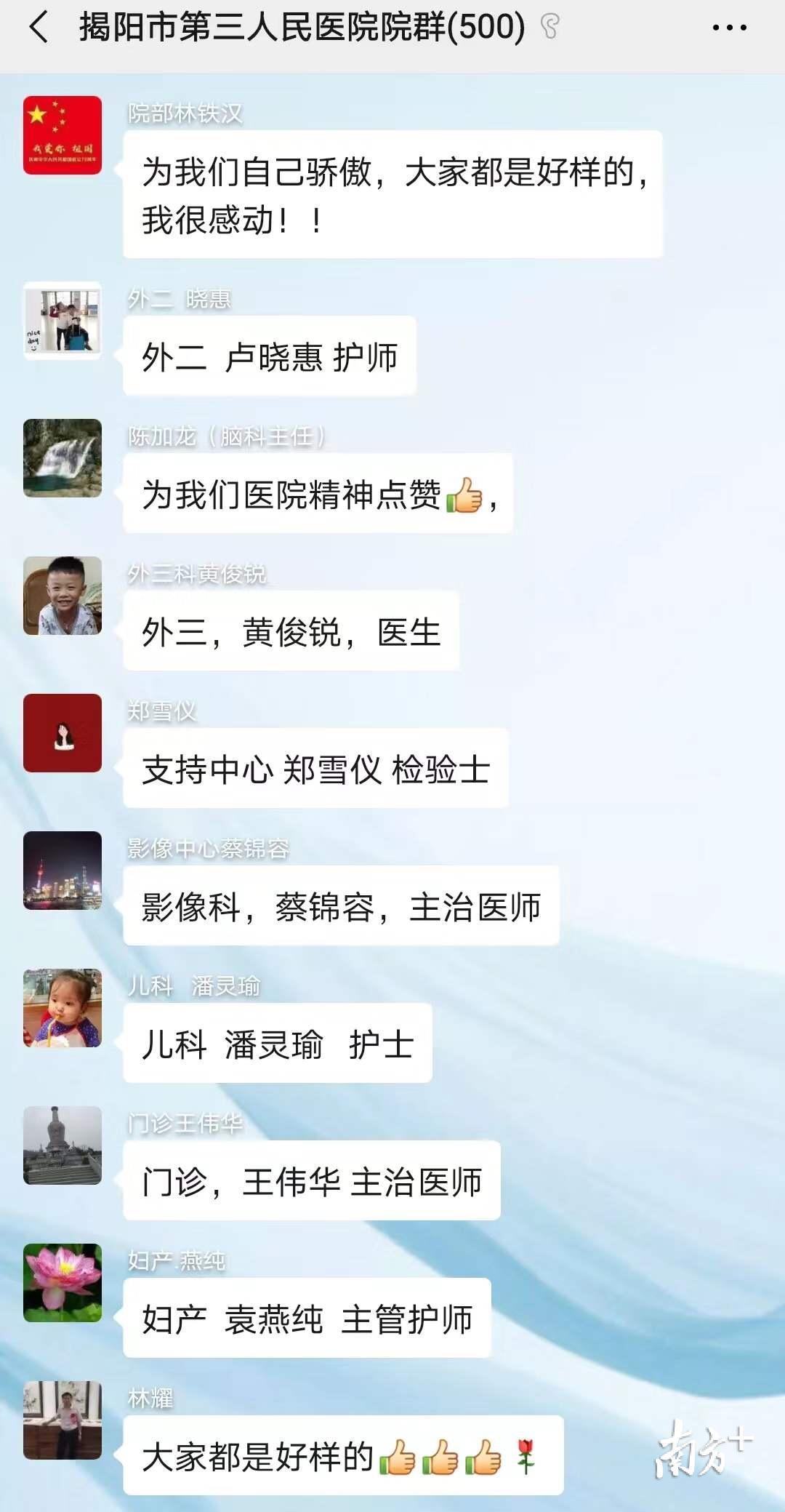The height and width of the screenshot is (1512, 785).
Task: Open 院部林铁汉's profile avatar
Action: coord(63,135)
